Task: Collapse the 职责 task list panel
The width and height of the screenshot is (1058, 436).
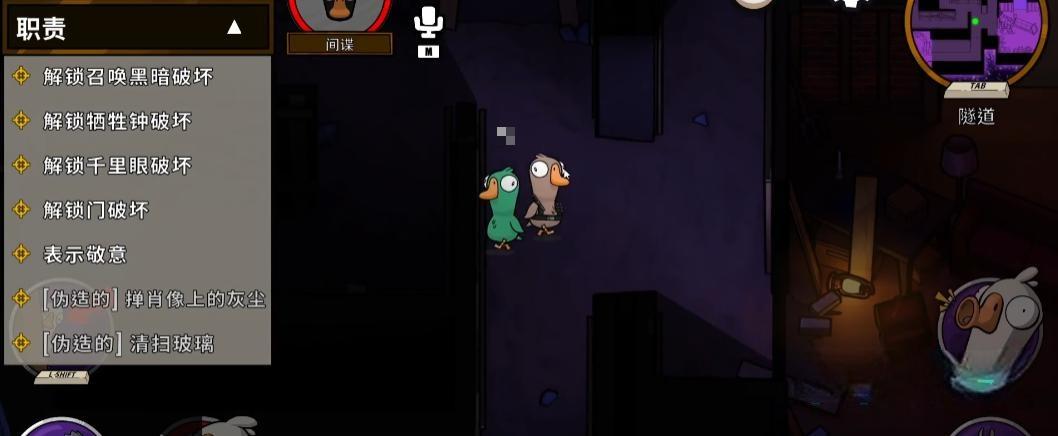Action: pos(234,27)
